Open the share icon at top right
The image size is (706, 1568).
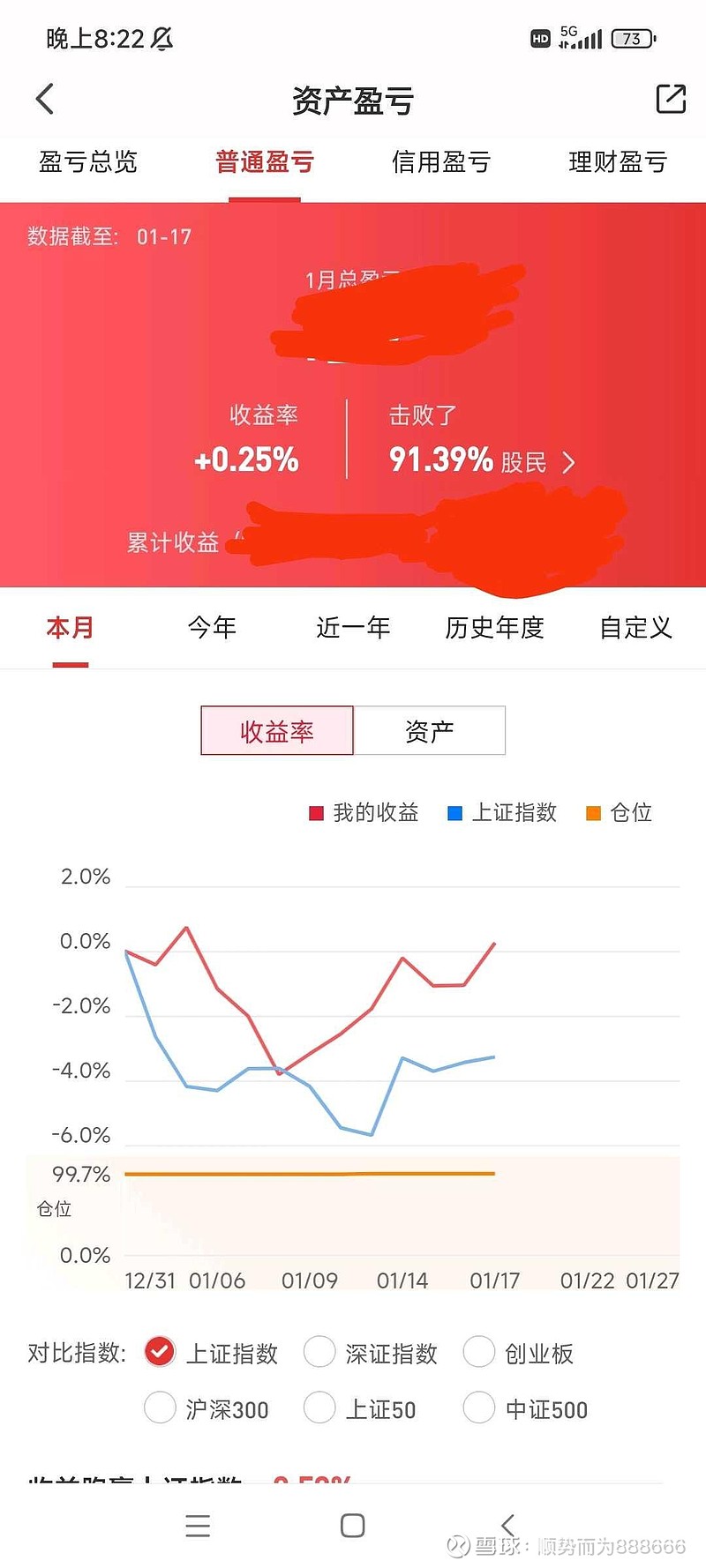[x=672, y=99]
